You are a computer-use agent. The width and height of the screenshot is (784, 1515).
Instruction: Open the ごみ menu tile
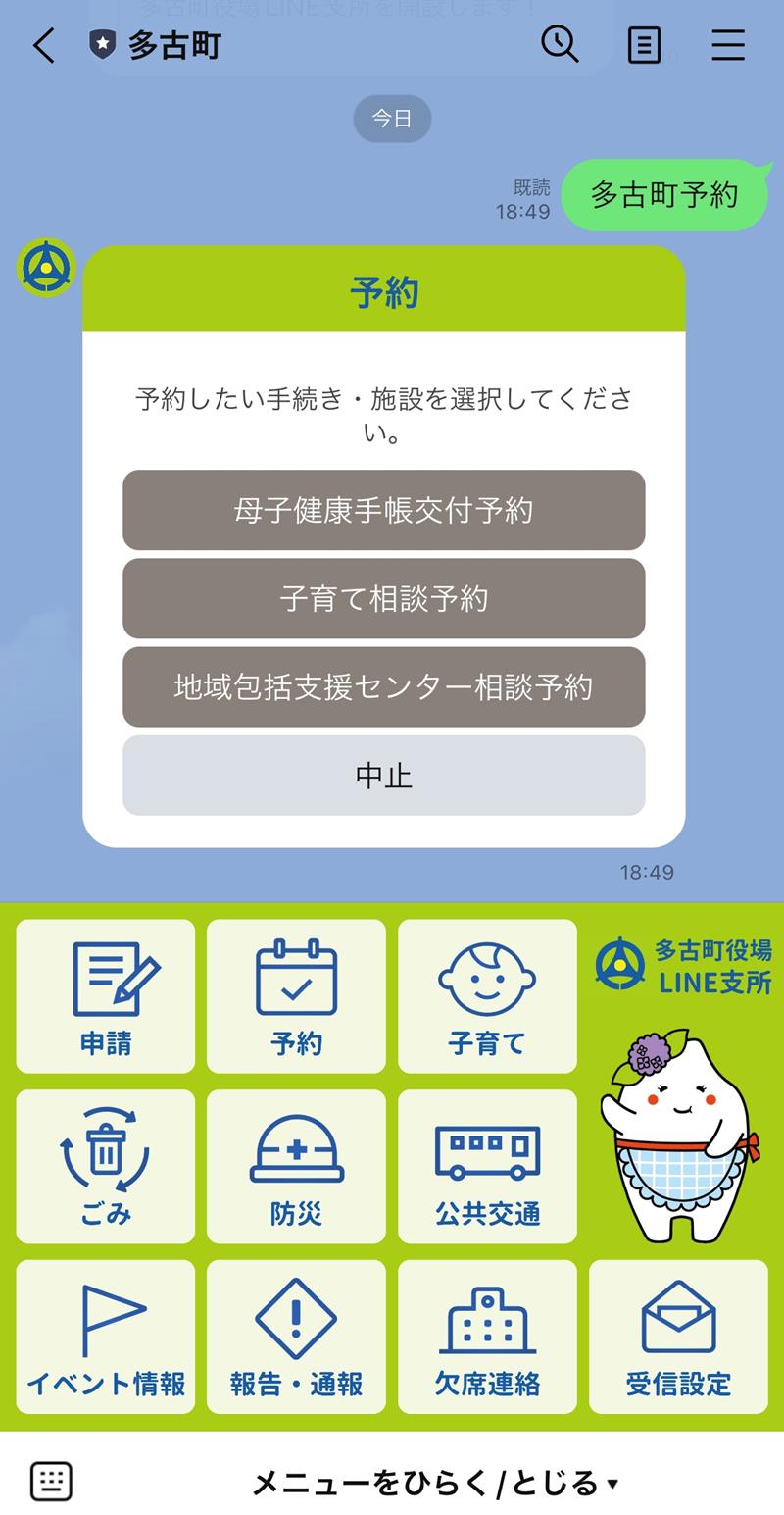click(x=106, y=1166)
